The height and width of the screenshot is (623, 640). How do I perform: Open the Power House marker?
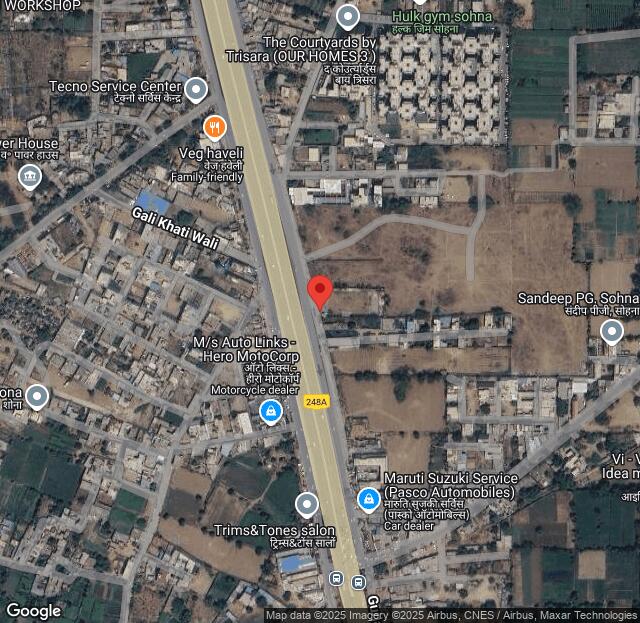[30, 177]
